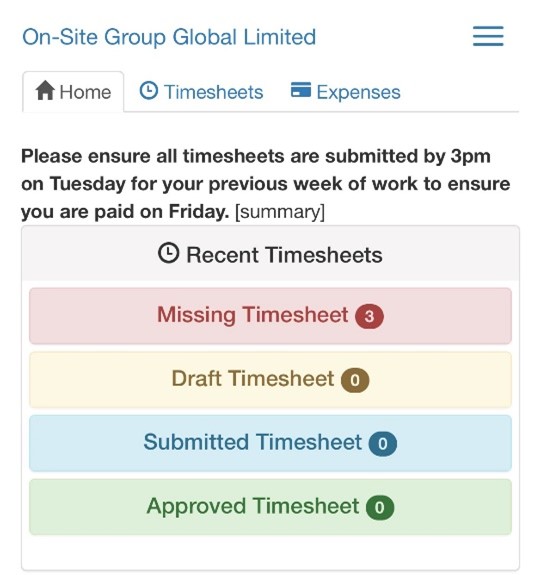Switch to the Expenses tab

click(x=346, y=92)
